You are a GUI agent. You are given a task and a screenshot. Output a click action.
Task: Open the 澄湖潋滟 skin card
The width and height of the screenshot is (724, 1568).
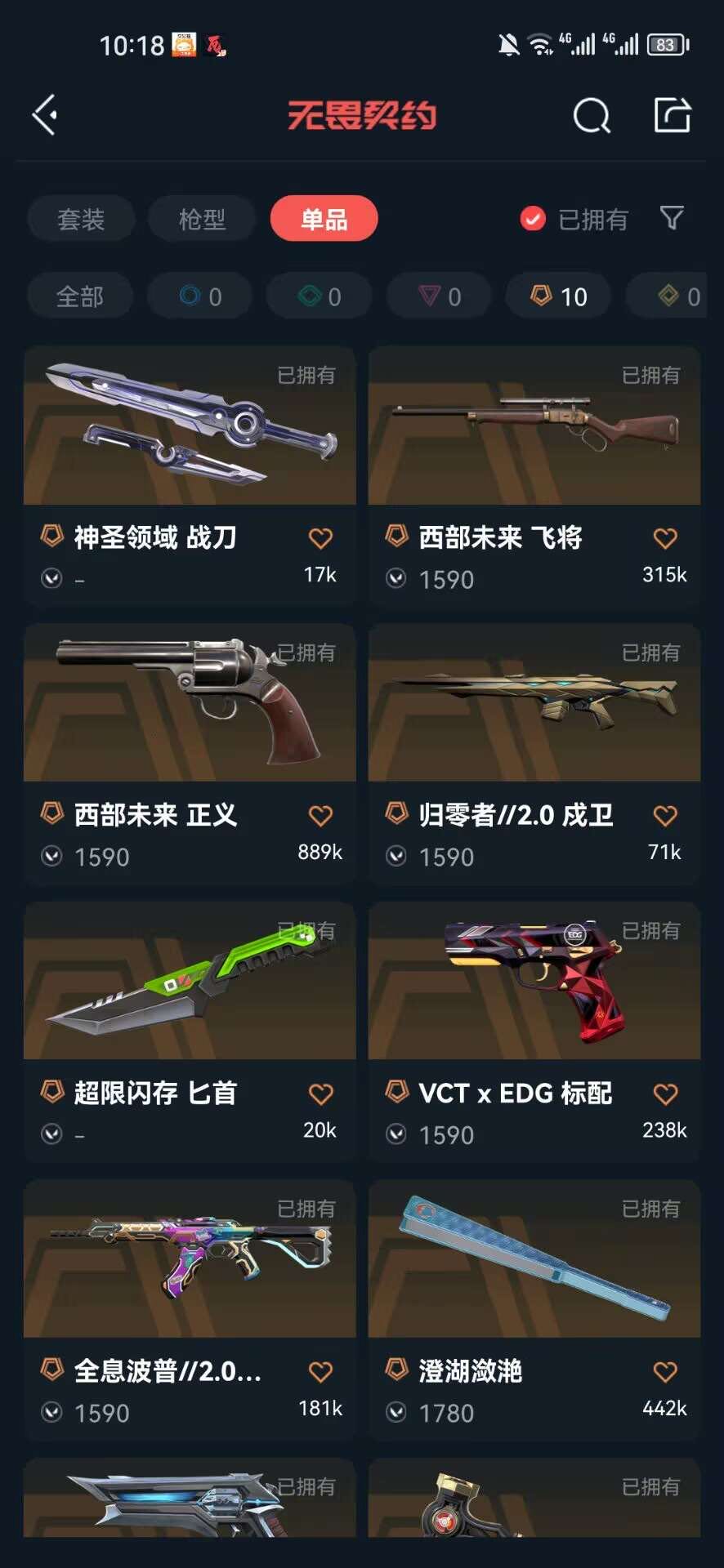tap(534, 1259)
